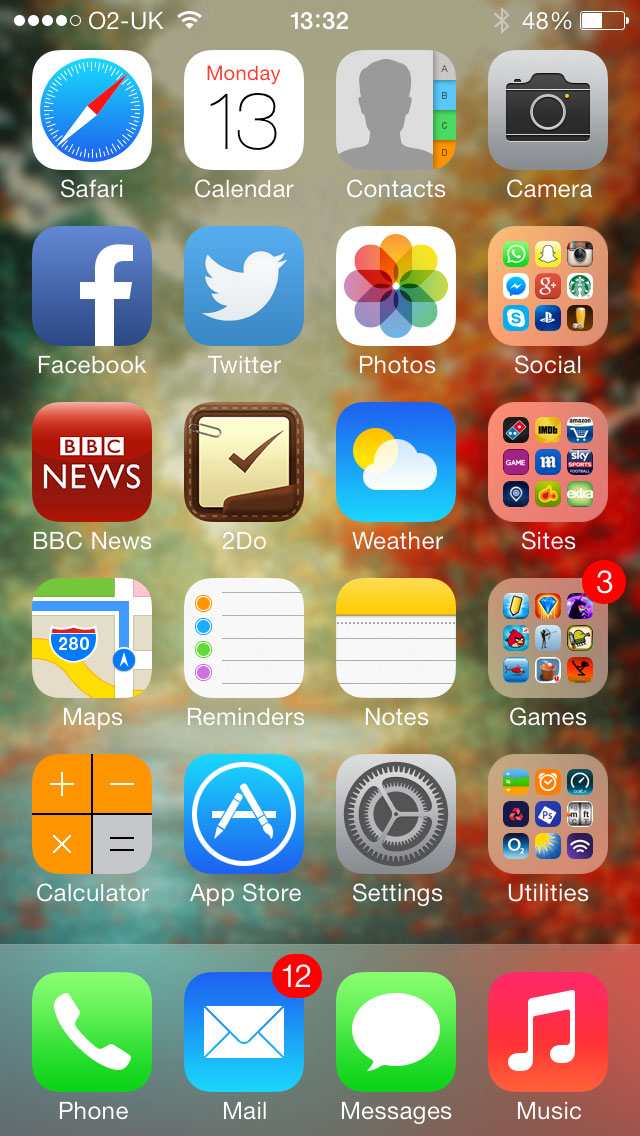Open the 2Do task app

[244, 462]
